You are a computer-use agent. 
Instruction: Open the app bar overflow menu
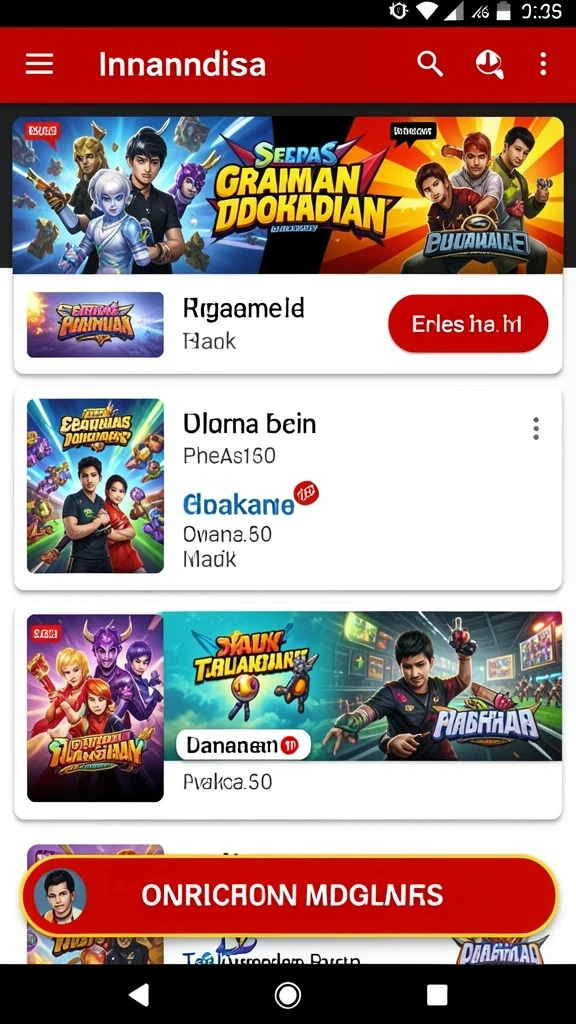(x=543, y=64)
